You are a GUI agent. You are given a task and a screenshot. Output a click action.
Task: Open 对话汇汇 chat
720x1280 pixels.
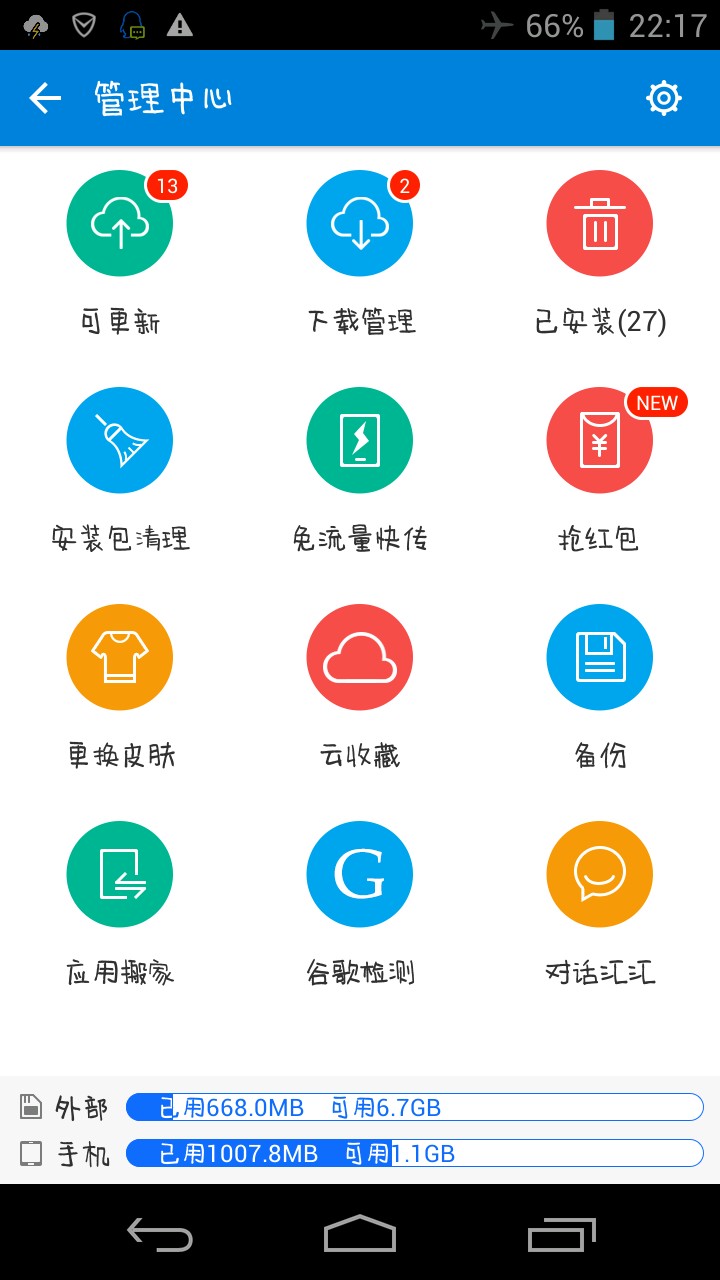pyautogui.click(x=600, y=874)
